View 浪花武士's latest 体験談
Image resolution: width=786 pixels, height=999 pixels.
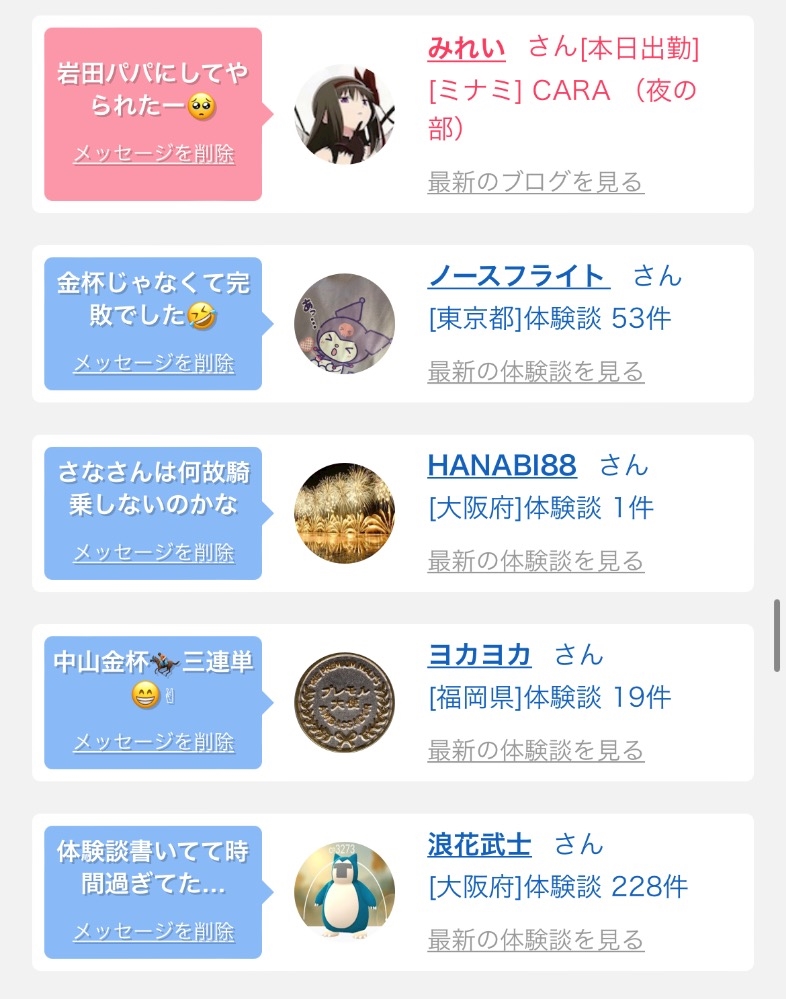point(536,940)
